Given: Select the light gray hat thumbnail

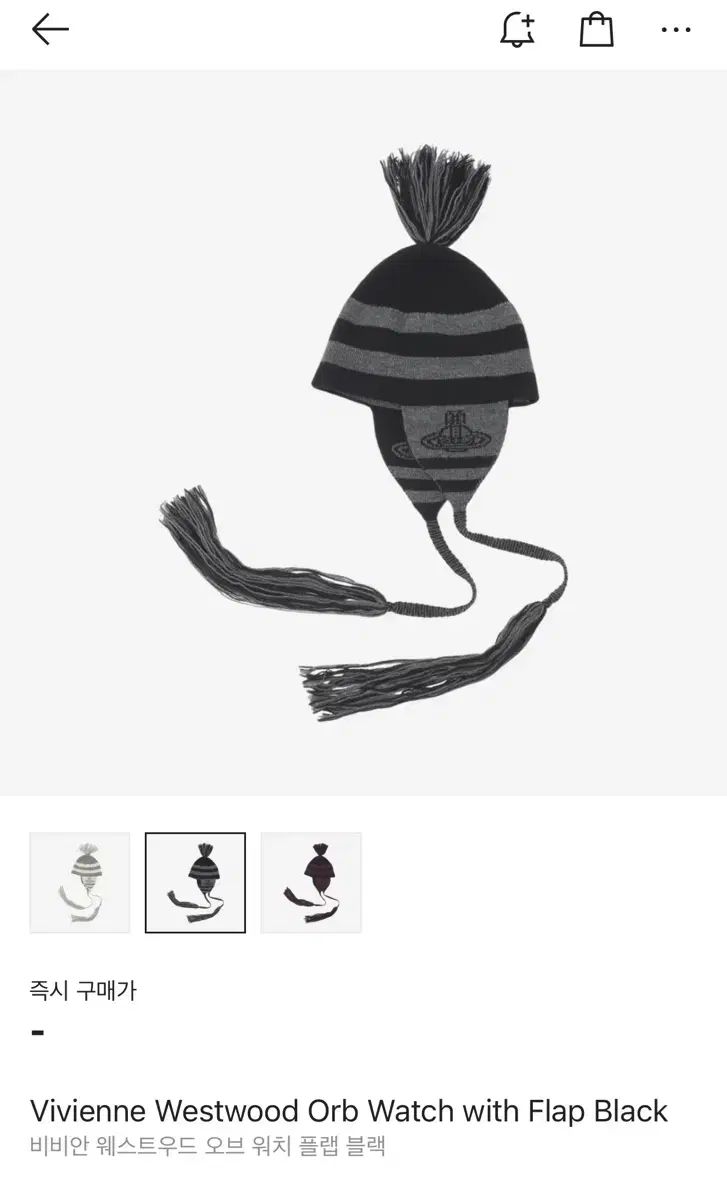Looking at the screenshot, I should 80,882.
